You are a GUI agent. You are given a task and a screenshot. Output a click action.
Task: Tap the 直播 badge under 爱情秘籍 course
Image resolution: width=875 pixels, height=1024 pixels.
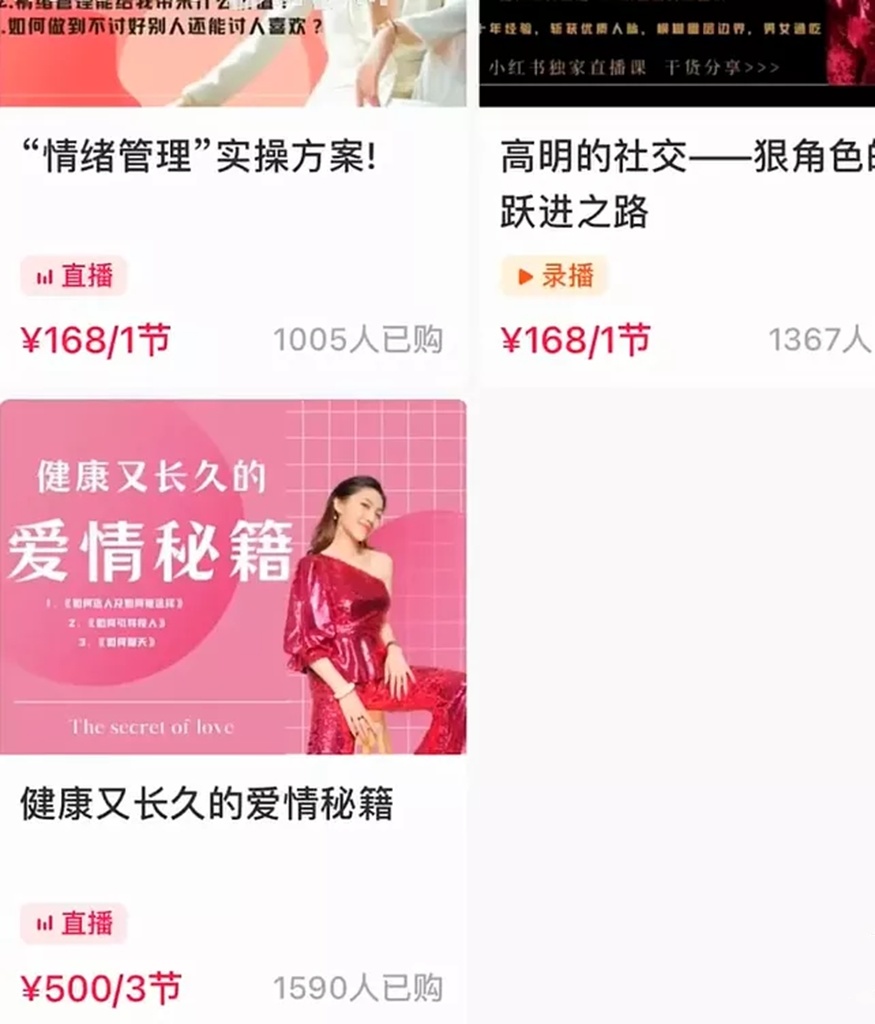(72, 925)
